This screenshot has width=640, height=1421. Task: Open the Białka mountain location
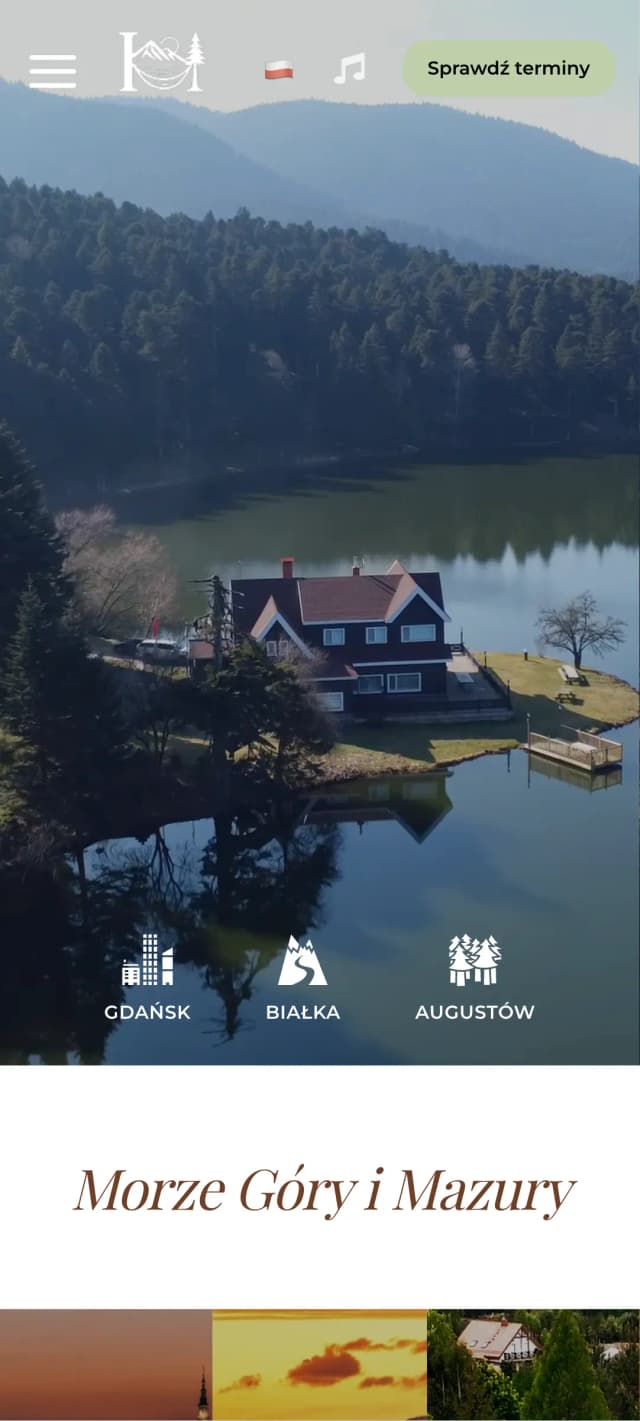[x=302, y=978]
